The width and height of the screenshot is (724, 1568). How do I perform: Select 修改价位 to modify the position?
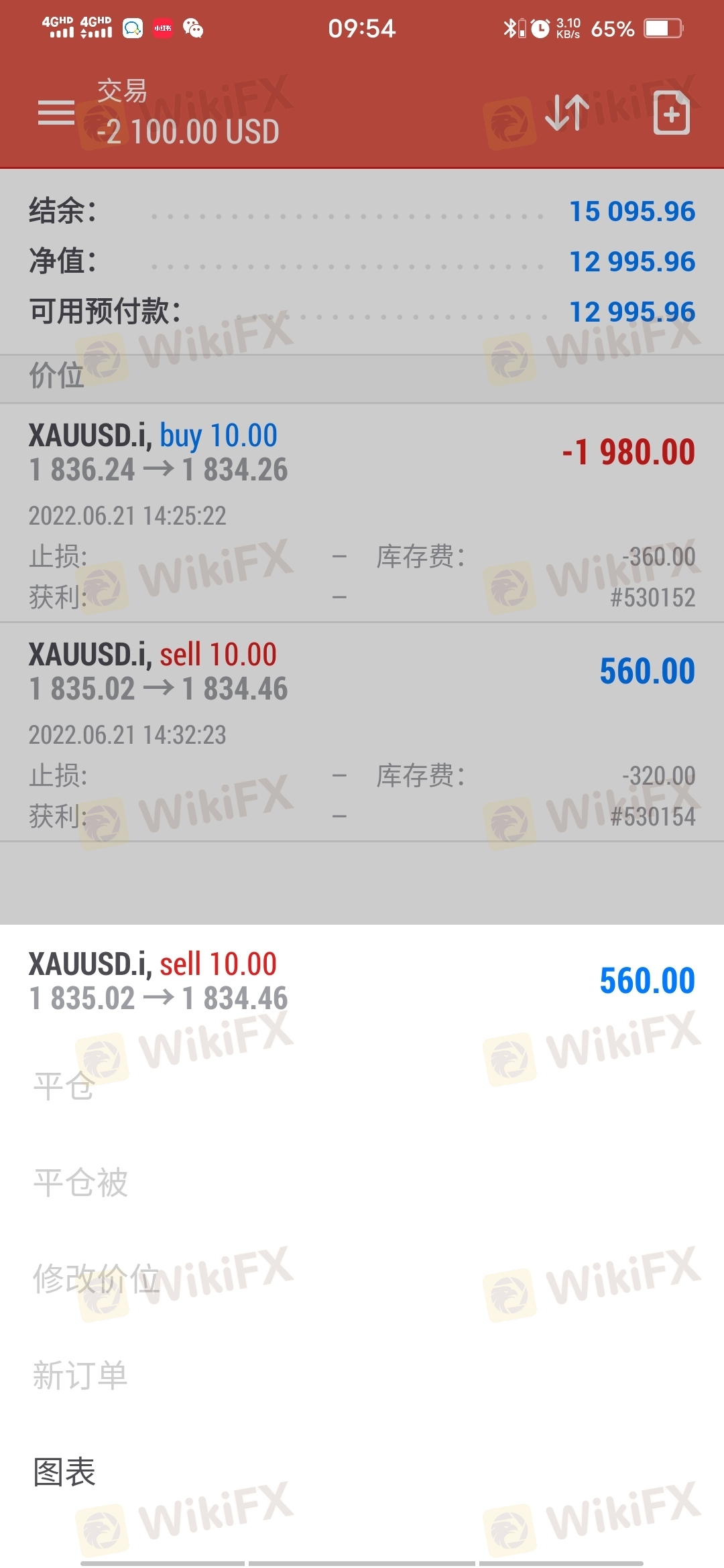pyautogui.click(x=97, y=1279)
